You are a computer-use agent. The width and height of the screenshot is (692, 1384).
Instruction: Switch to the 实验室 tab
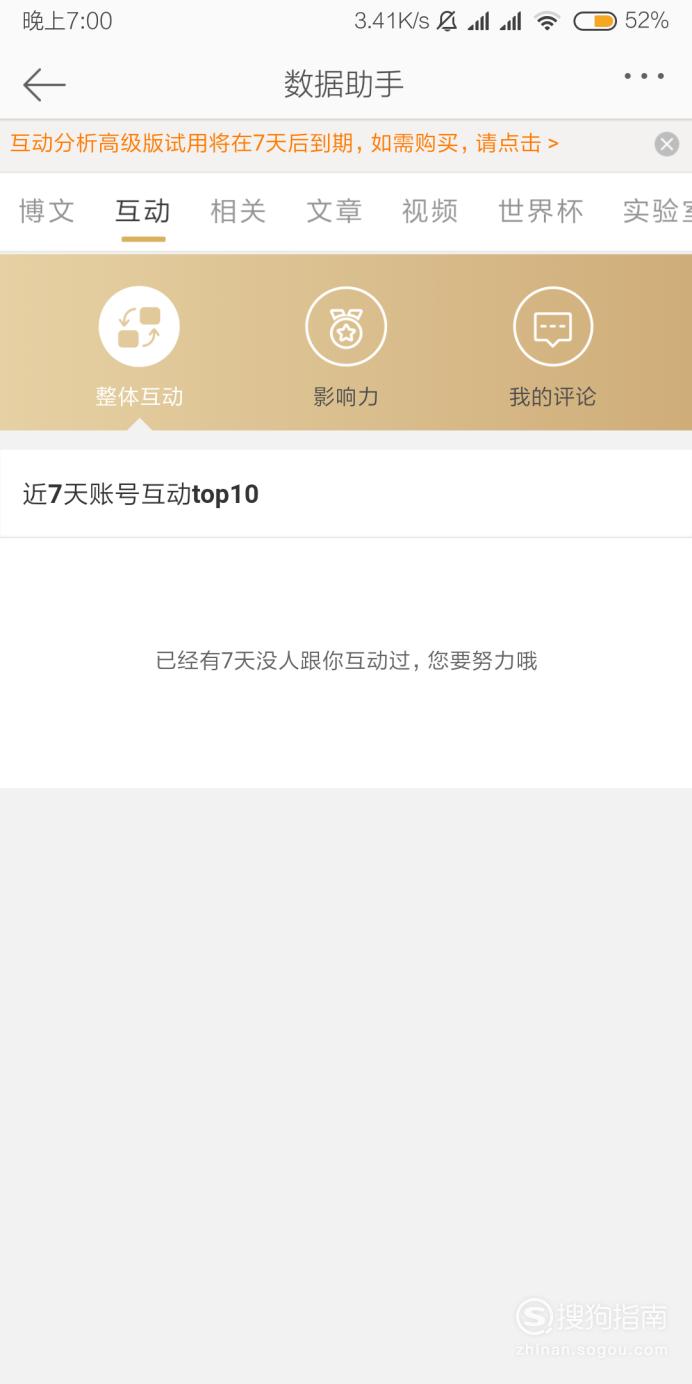tap(657, 211)
